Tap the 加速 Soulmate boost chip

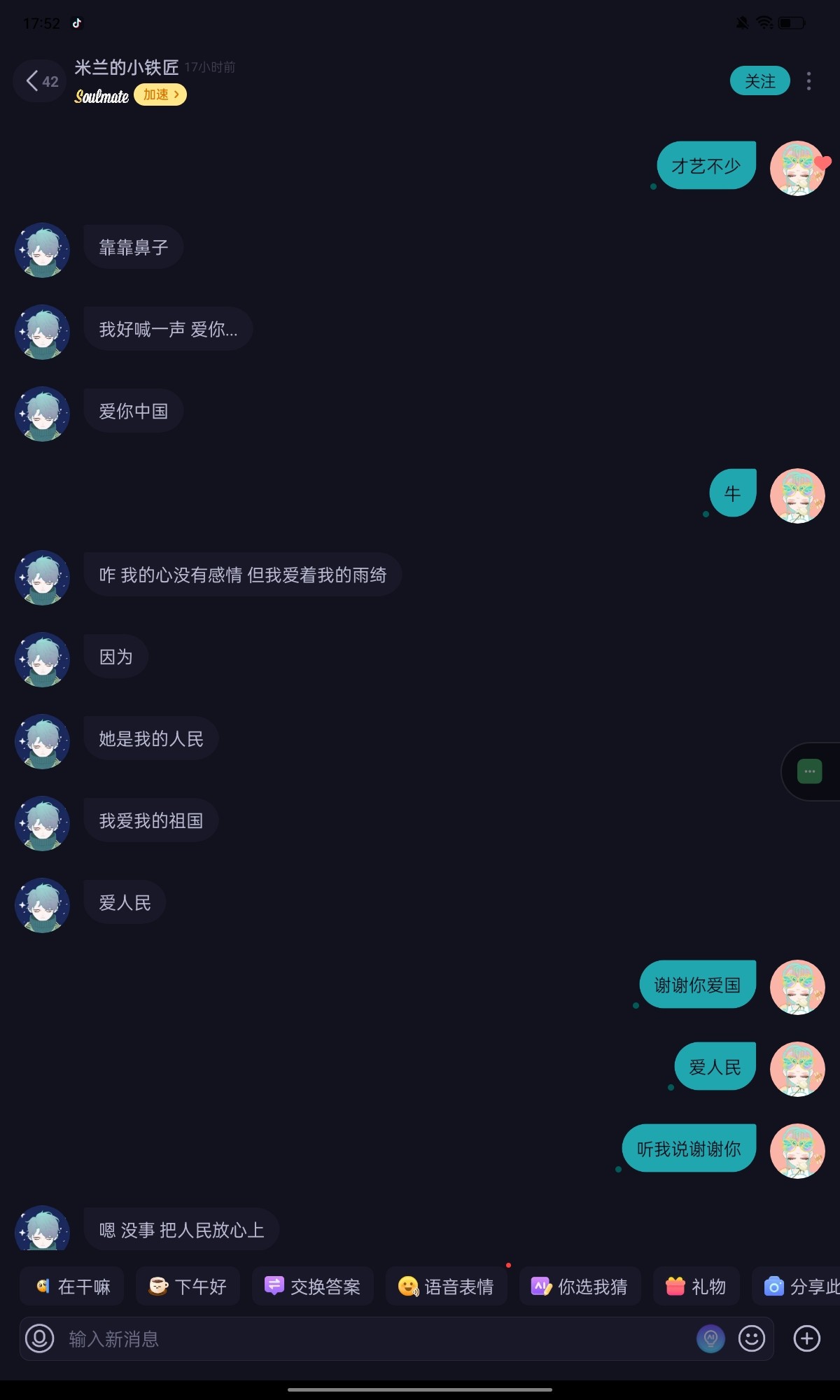pos(160,94)
